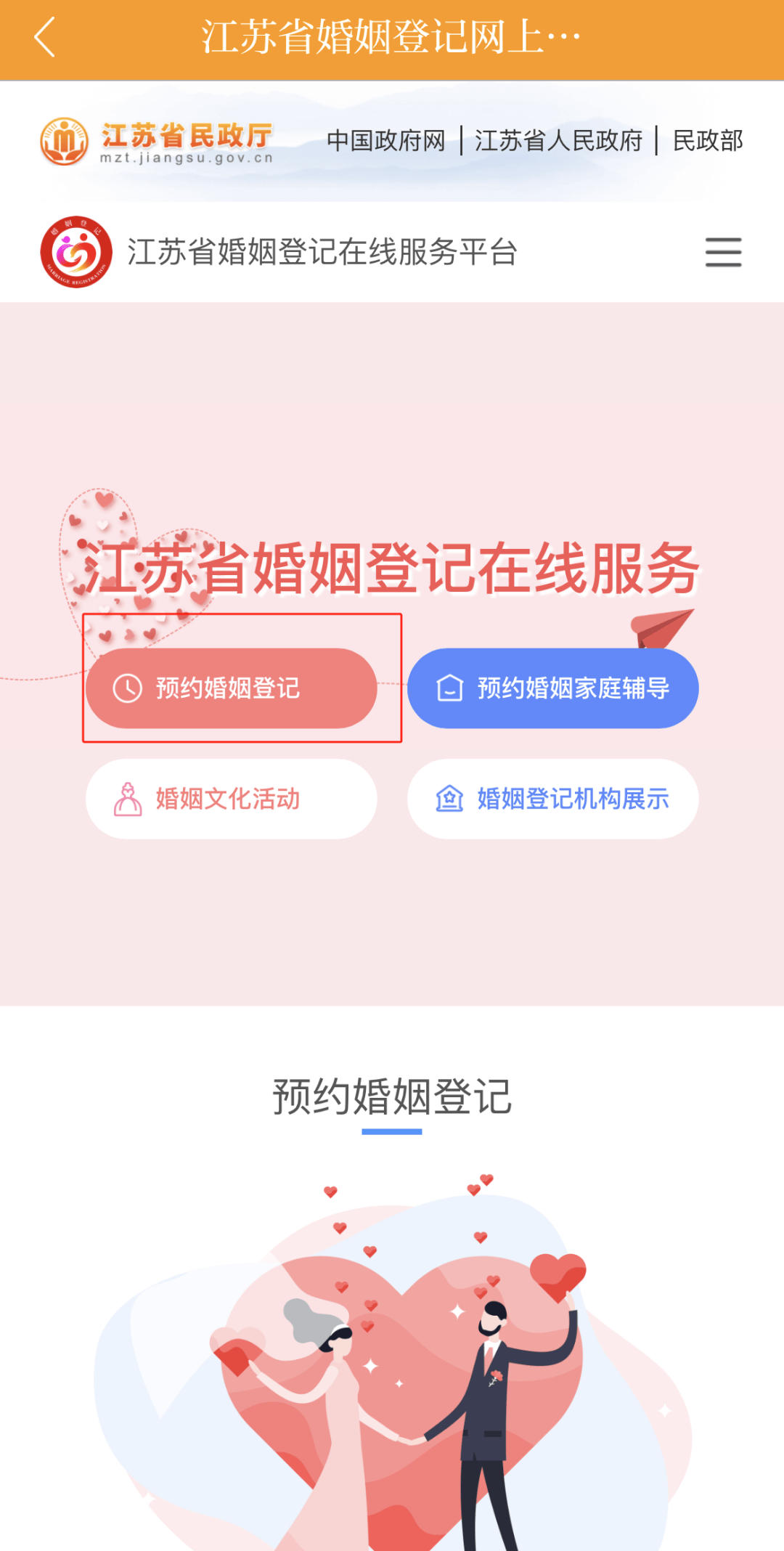Select 婚姻文化活动
The width and height of the screenshot is (784, 1551).
point(232,799)
